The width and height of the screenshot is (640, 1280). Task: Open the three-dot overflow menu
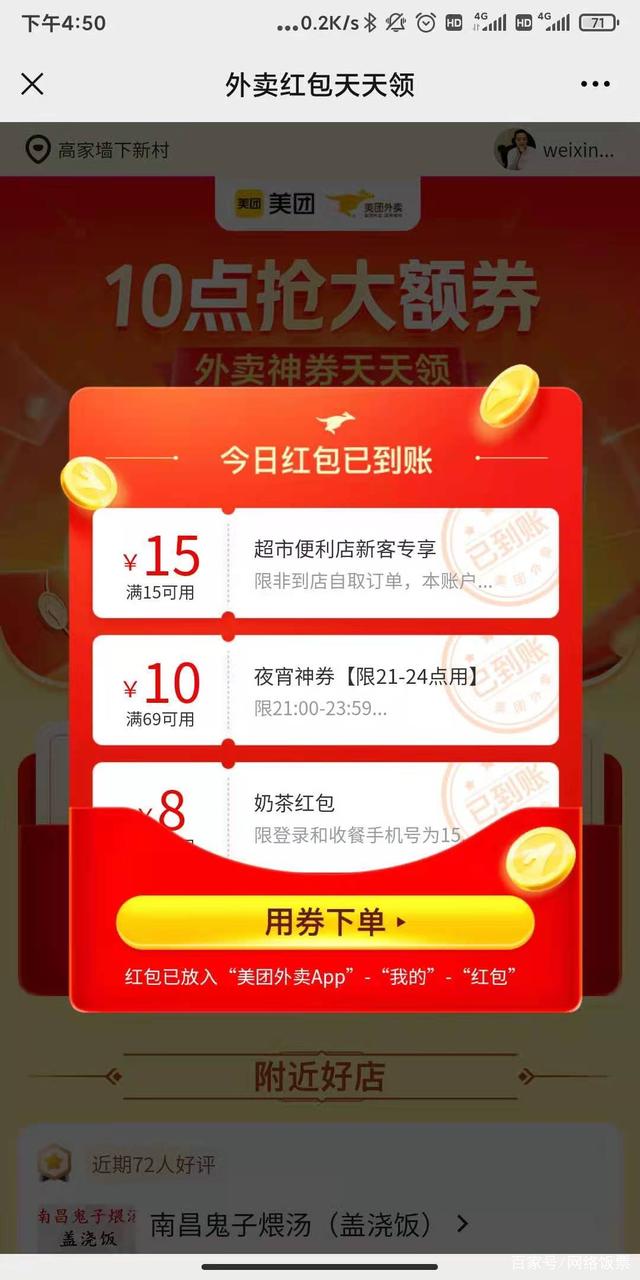tap(595, 84)
